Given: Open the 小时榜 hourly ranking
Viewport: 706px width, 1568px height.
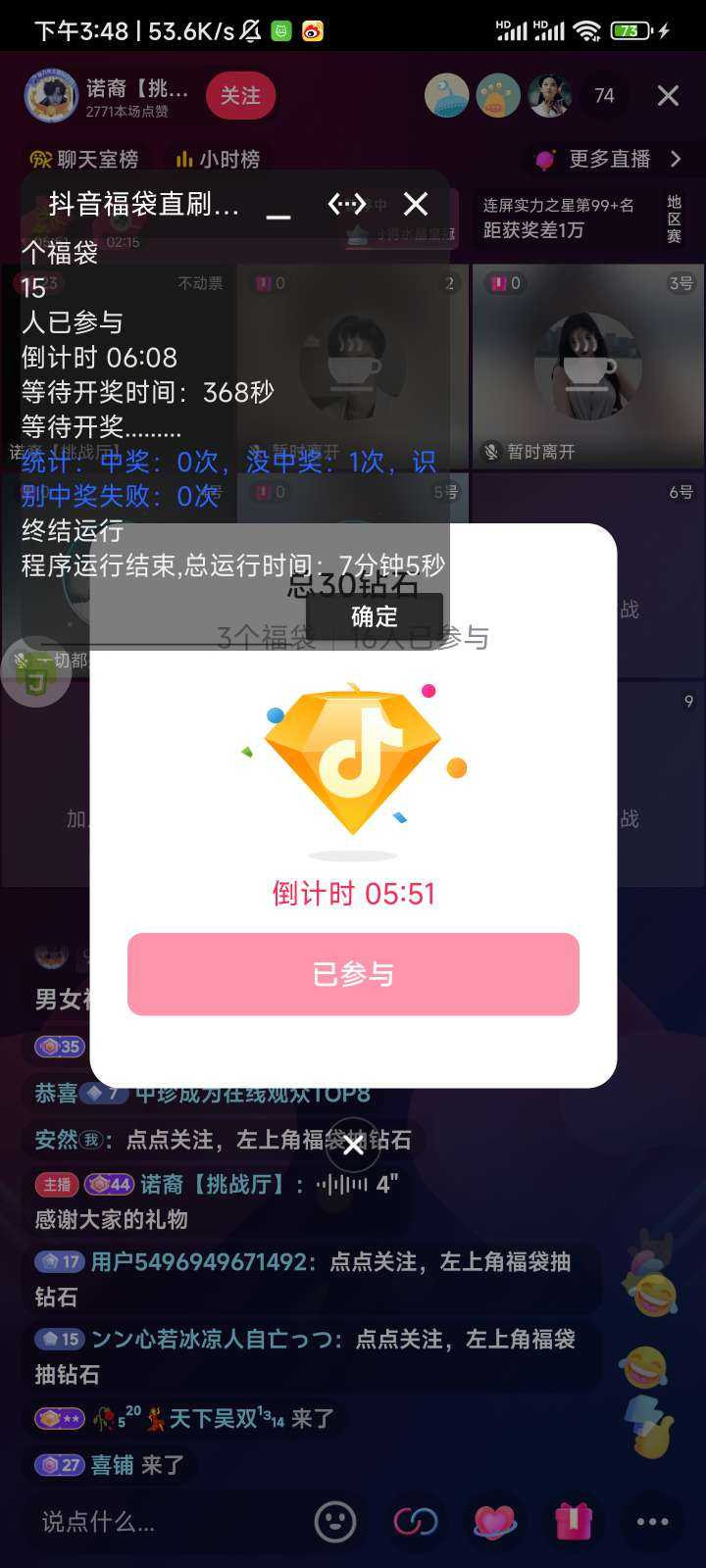Looking at the screenshot, I should [218, 159].
